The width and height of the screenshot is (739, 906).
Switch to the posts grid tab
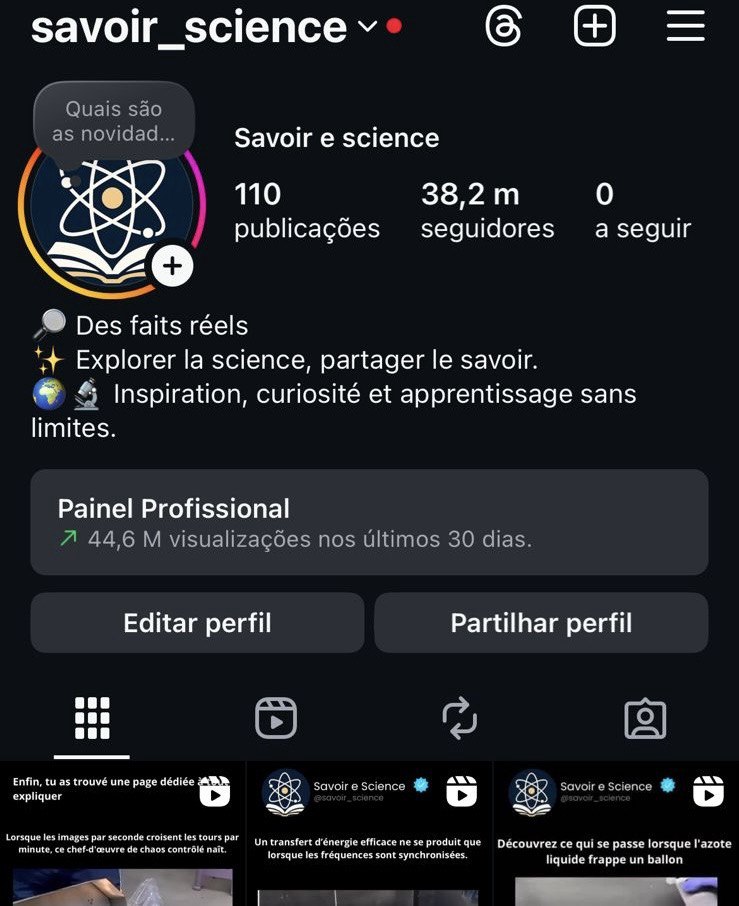pyautogui.click(x=92, y=718)
